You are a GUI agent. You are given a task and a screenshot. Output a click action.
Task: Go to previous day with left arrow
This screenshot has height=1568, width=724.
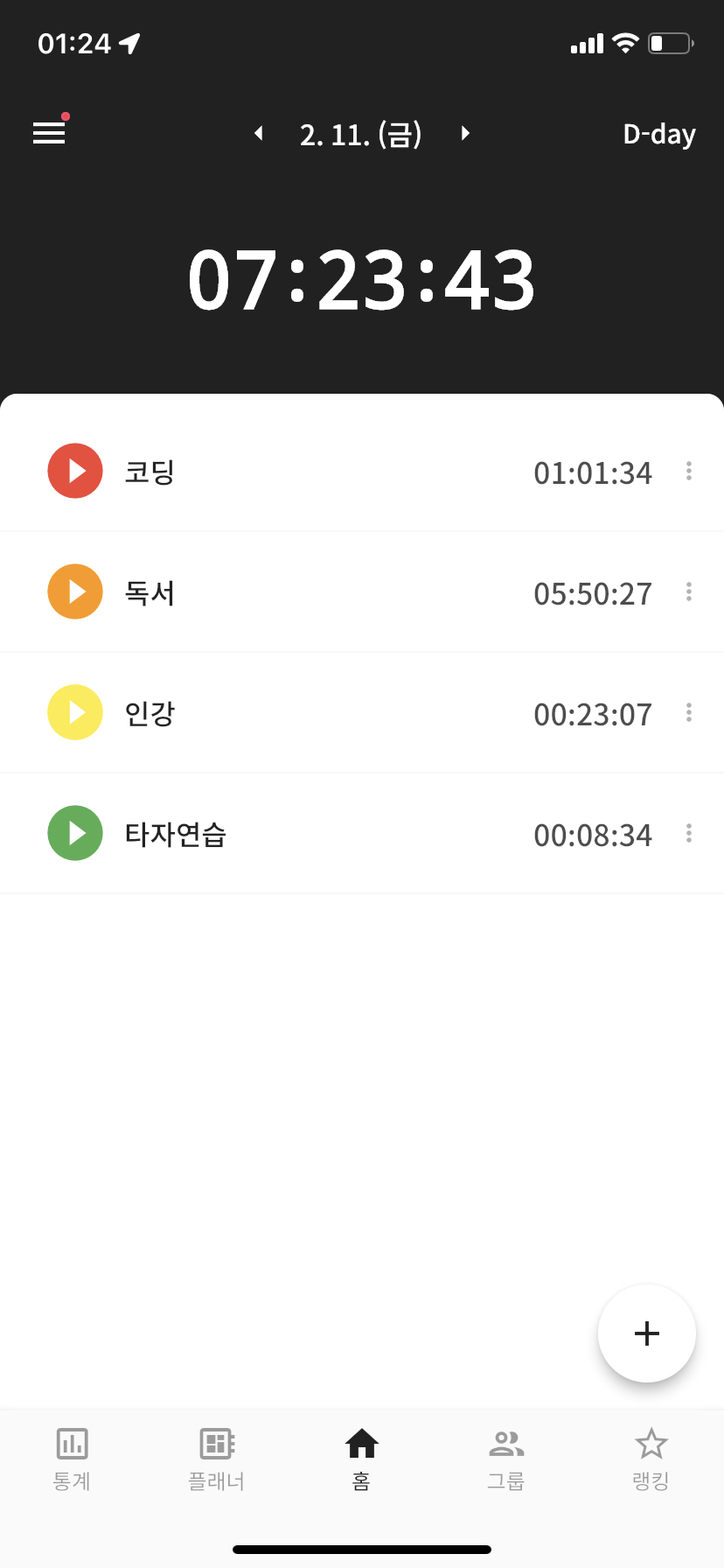point(258,133)
